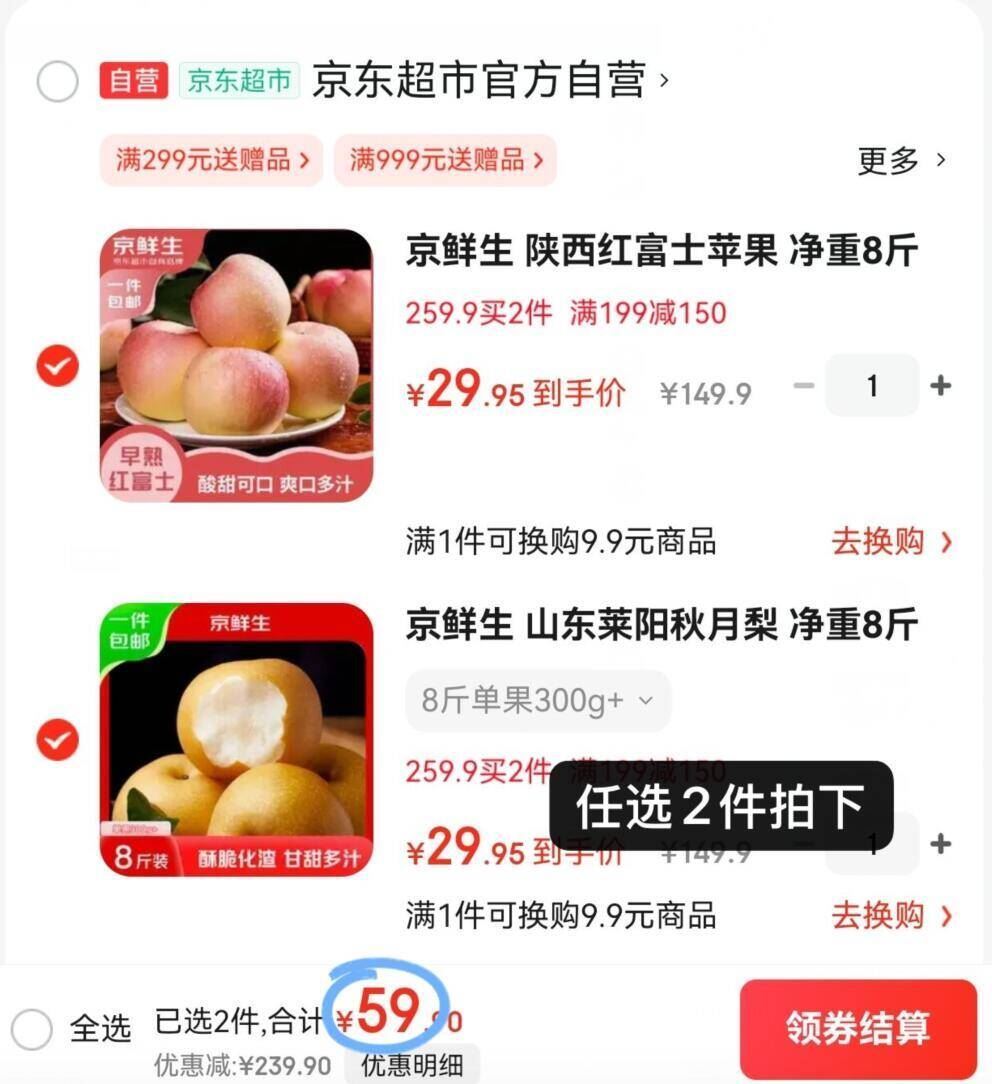Click the red 自营 badge icon
Screen dimensions: 992x1084
click(x=134, y=80)
